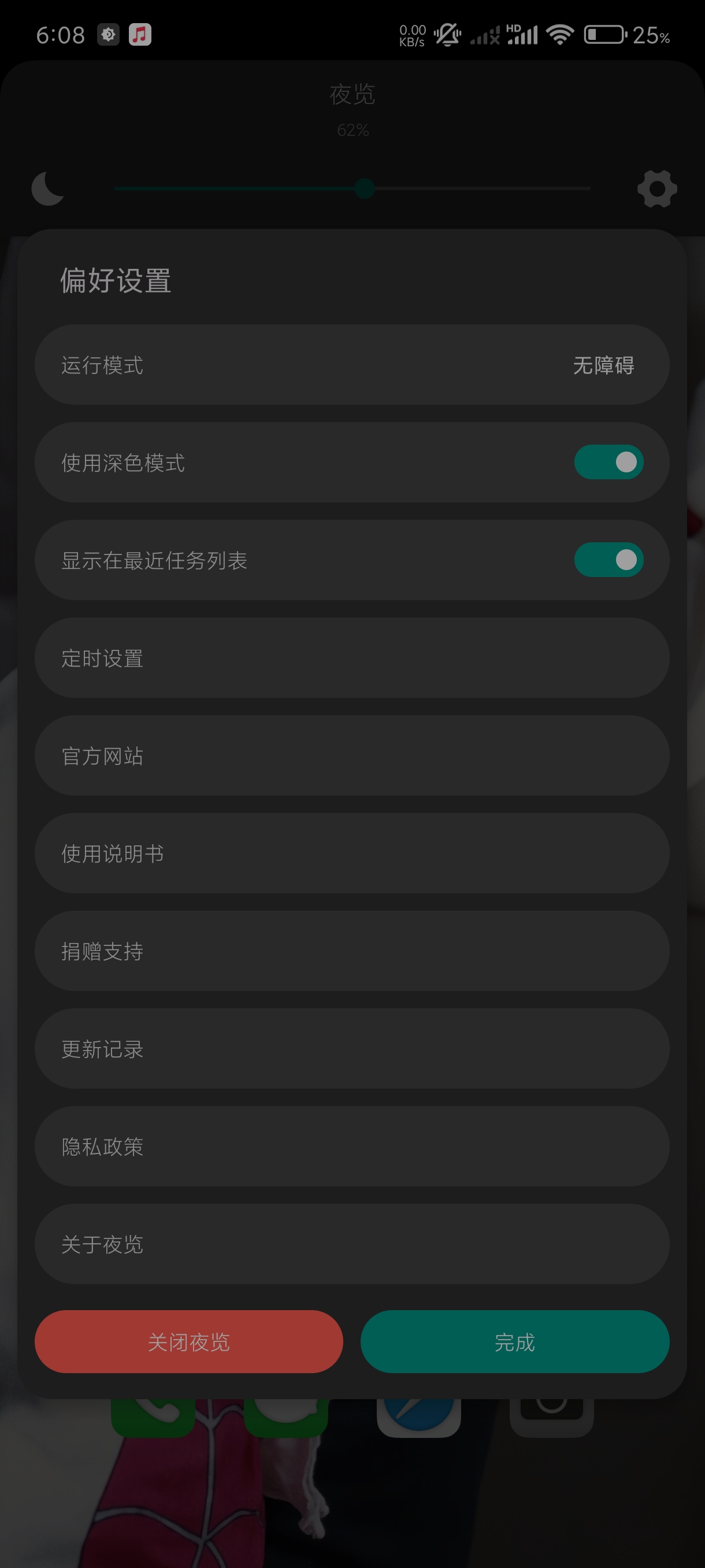Confirm with the 完成 button

[x=515, y=1341]
